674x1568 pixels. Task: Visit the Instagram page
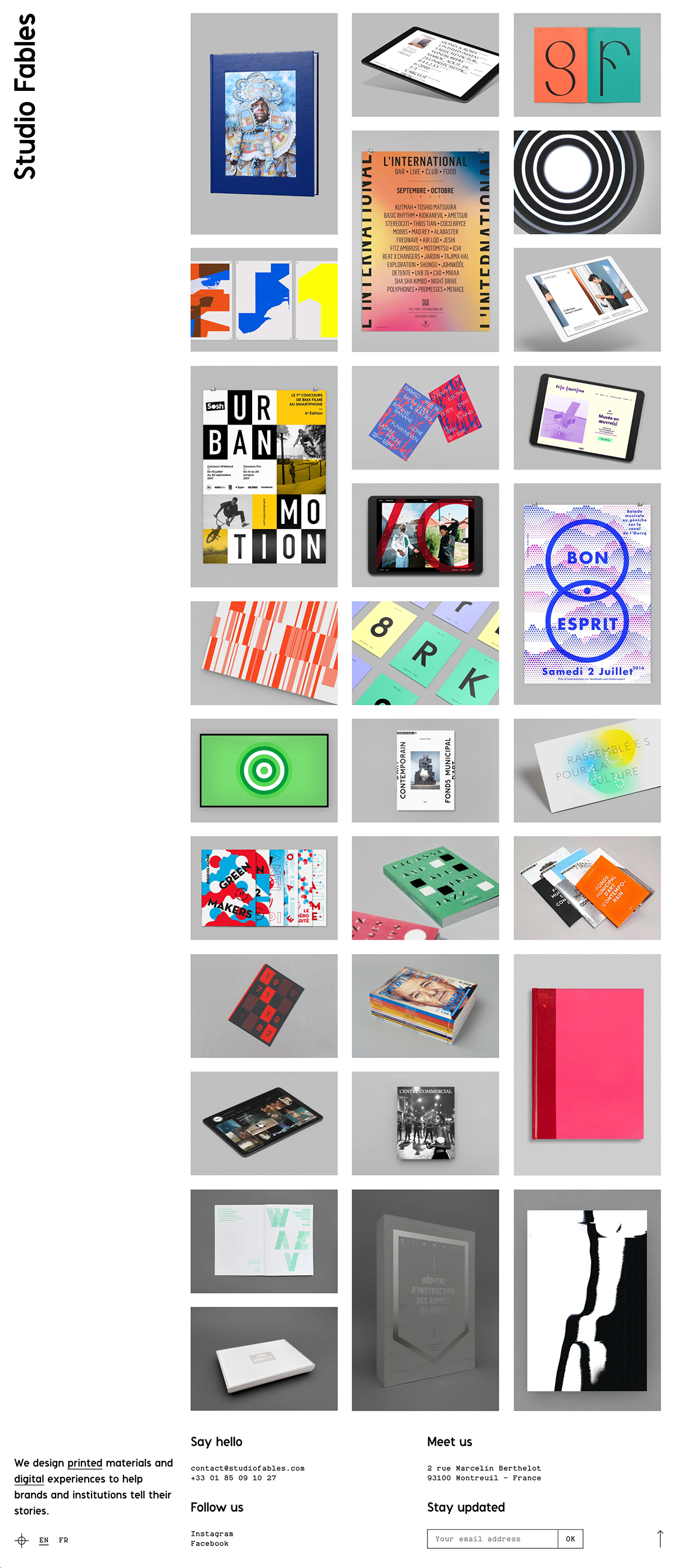tap(211, 1533)
